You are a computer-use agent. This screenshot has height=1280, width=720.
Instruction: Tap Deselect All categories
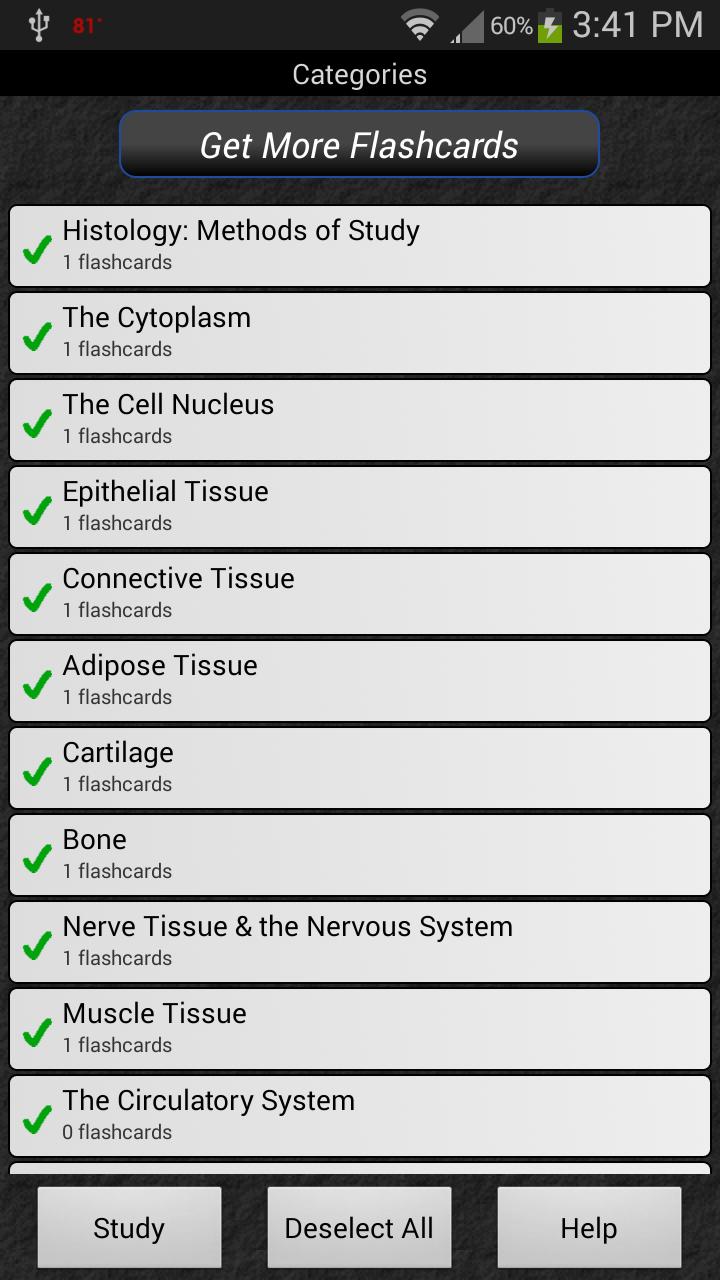point(359,1228)
